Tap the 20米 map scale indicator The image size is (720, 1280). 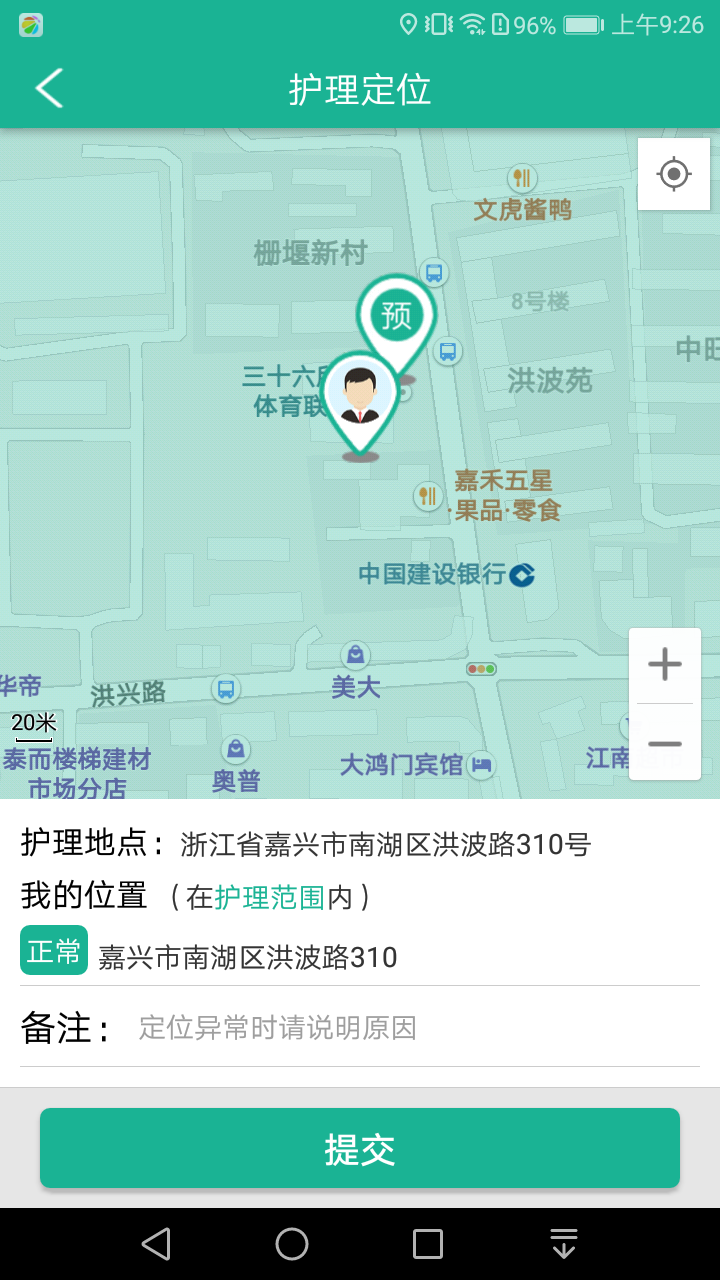click(x=32, y=723)
